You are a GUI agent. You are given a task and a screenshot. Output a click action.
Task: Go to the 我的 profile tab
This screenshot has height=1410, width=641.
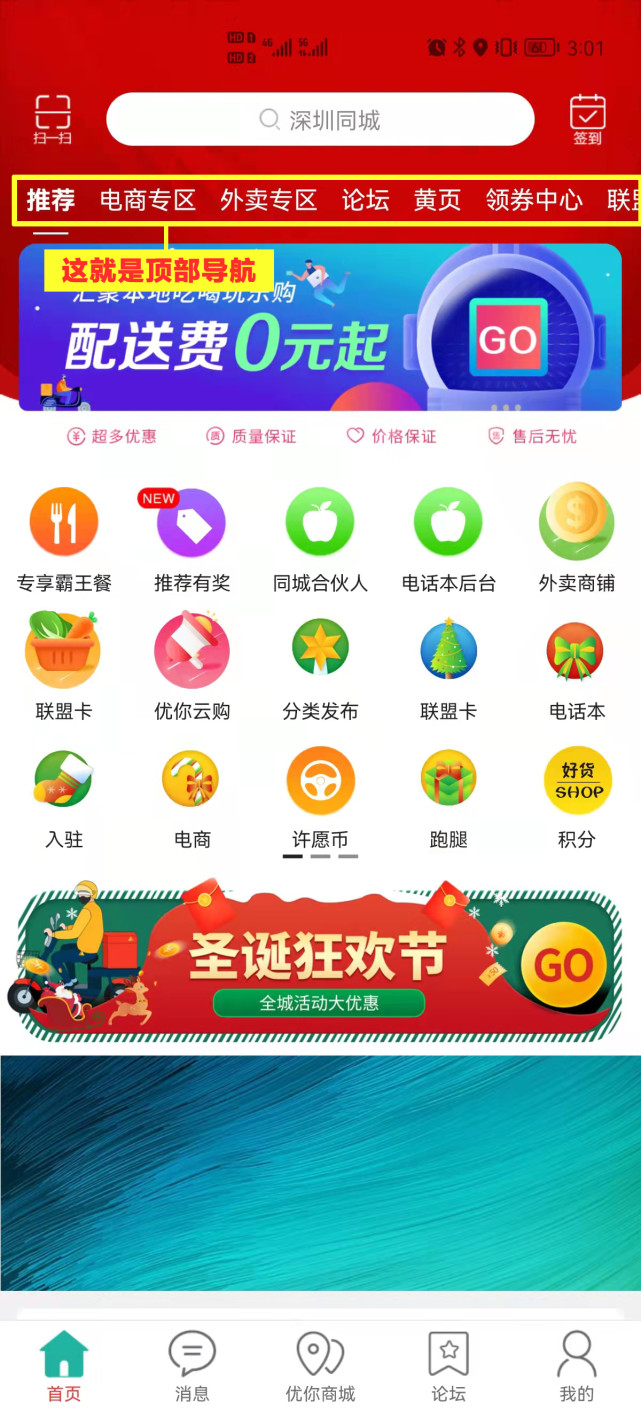pos(576,1366)
